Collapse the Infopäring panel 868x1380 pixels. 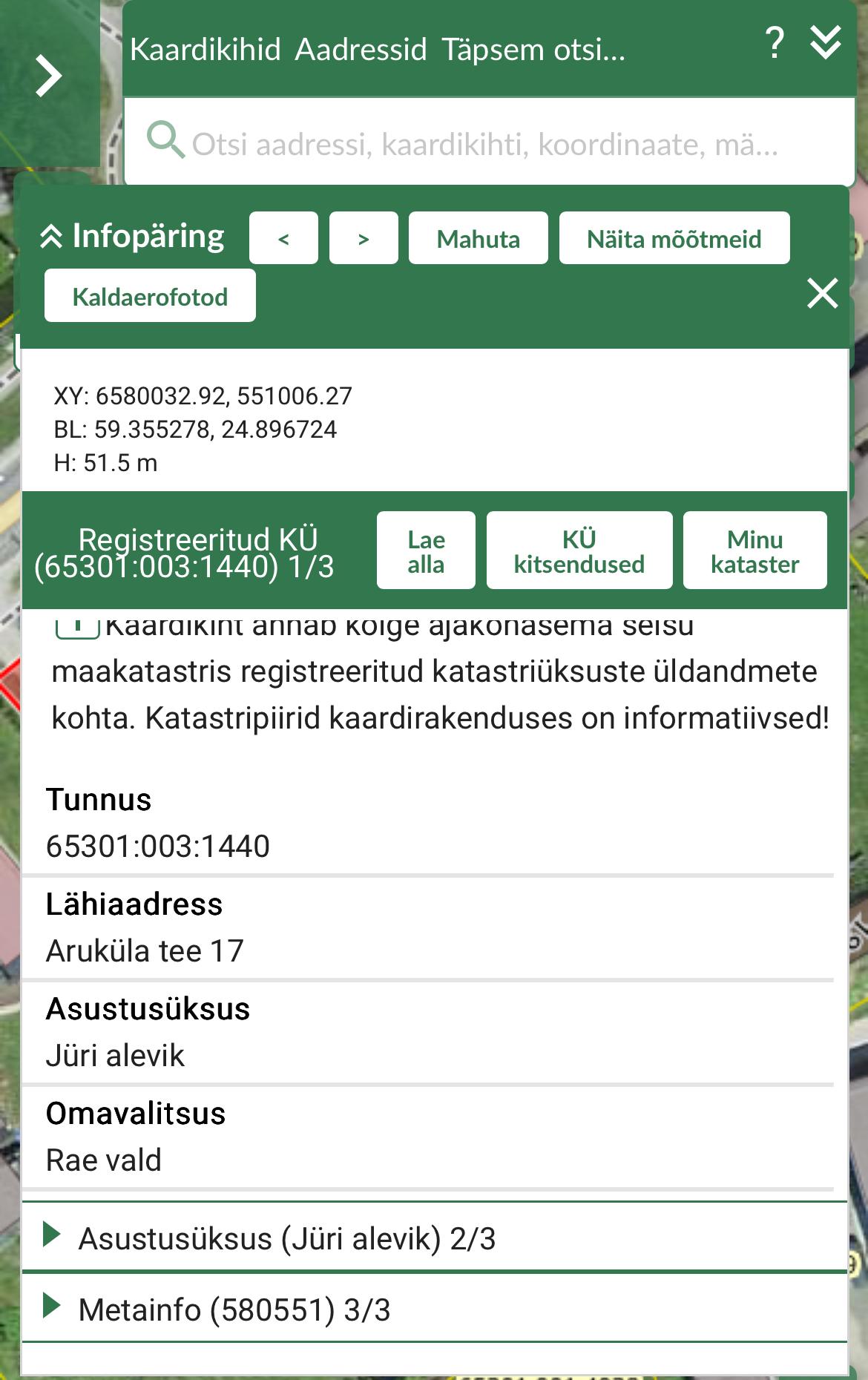pos(133,237)
